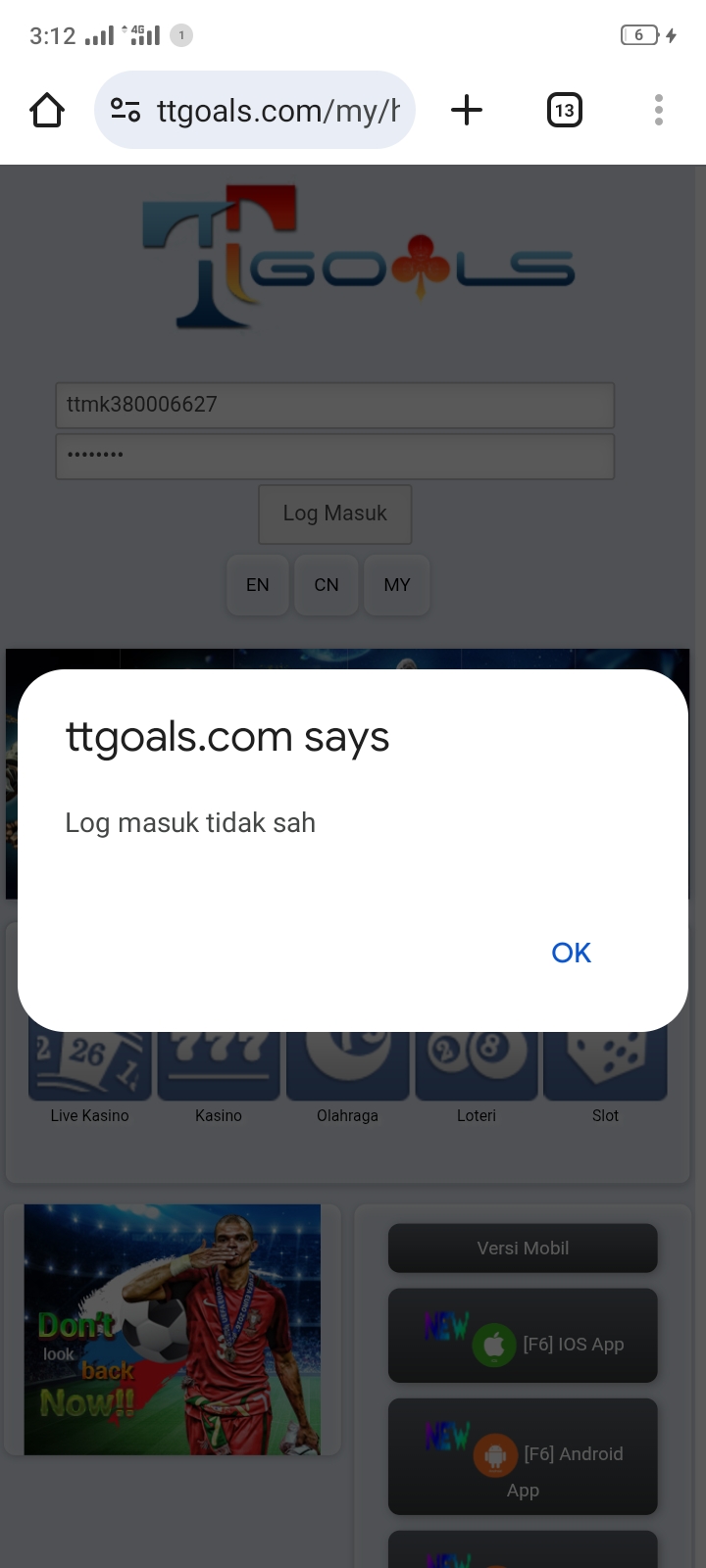The width and height of the screenshot is (706, 1568).
Task: Open the browser home page
Action: (x=47, y=110)
